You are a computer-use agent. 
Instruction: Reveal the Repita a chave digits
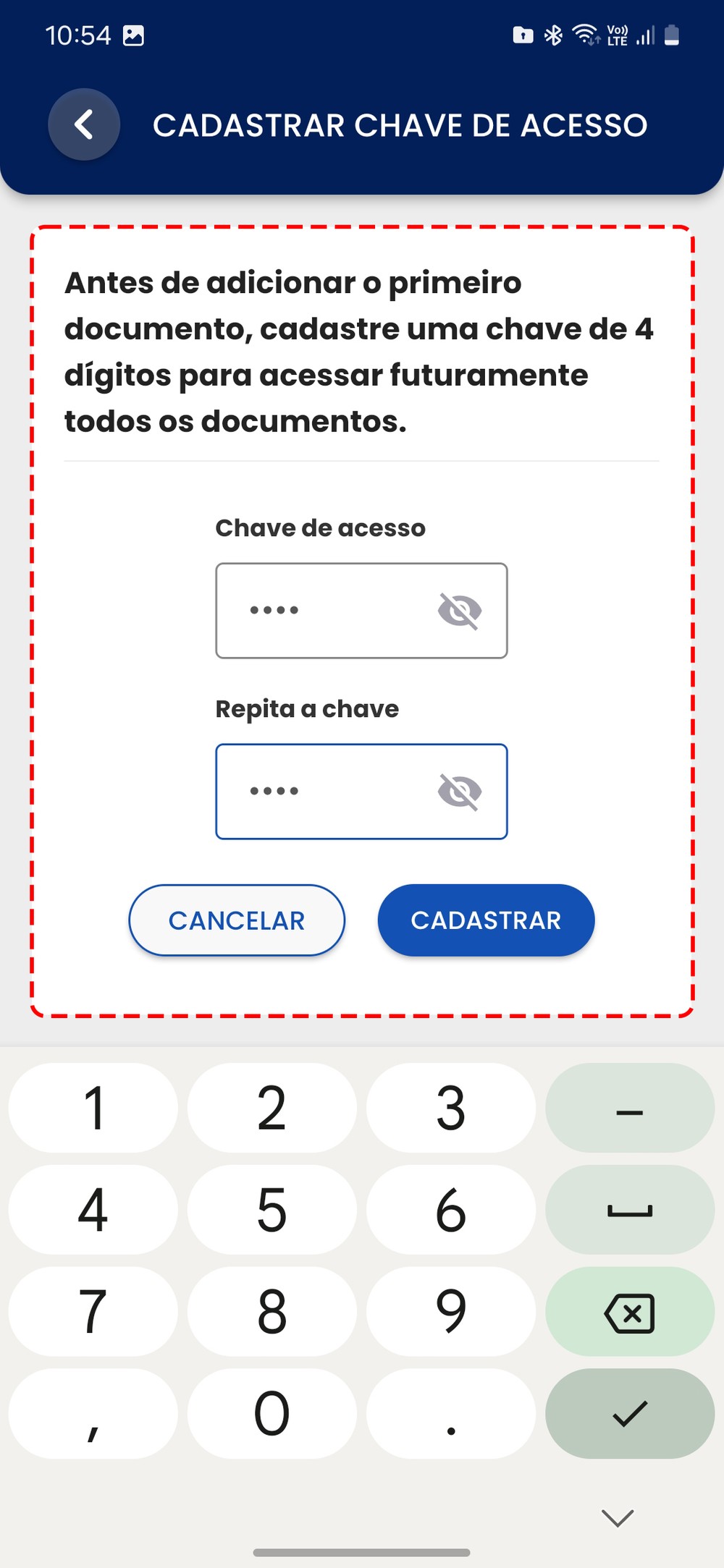(x=460, y=792)
